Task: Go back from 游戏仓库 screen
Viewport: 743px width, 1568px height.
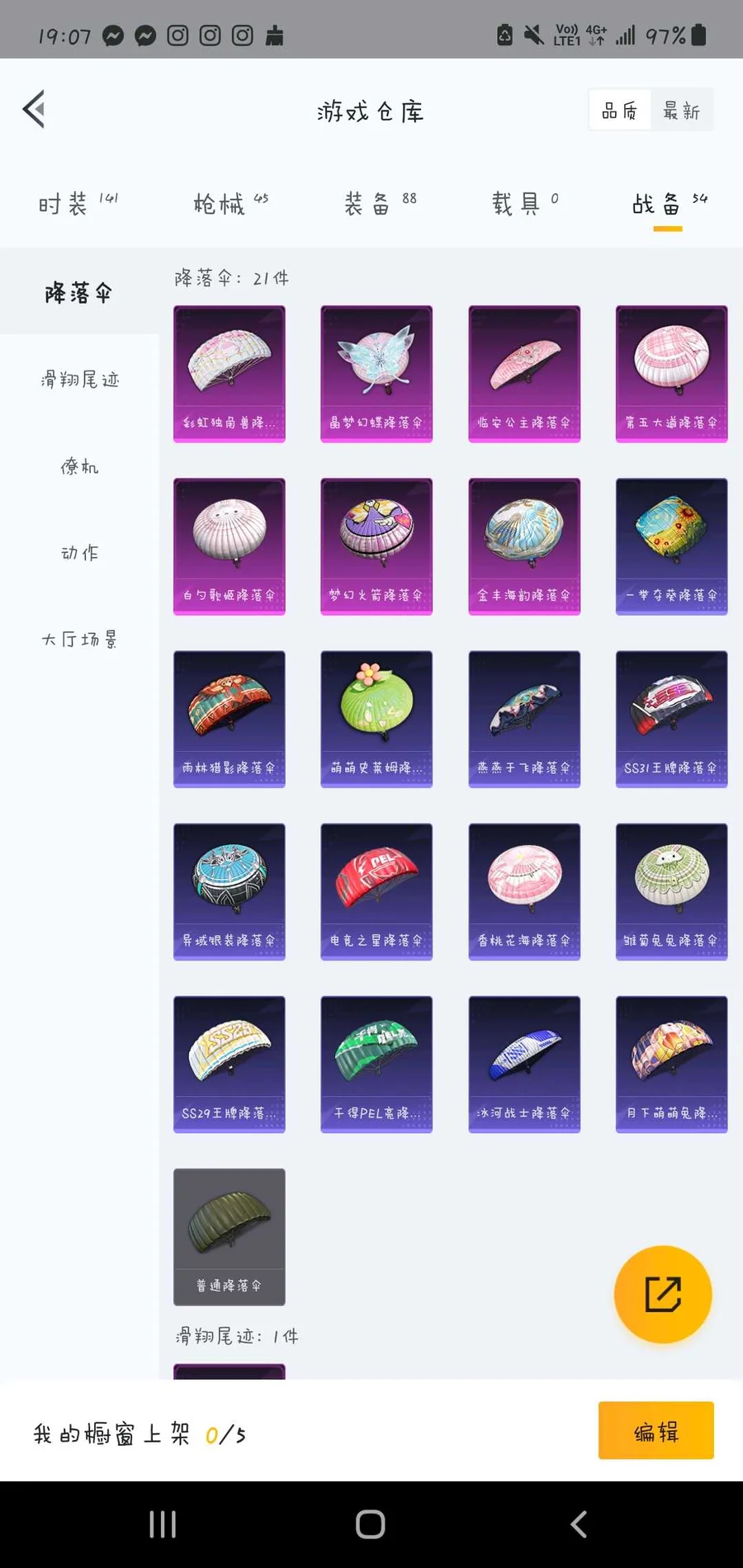Action: (x=34, y=110)
